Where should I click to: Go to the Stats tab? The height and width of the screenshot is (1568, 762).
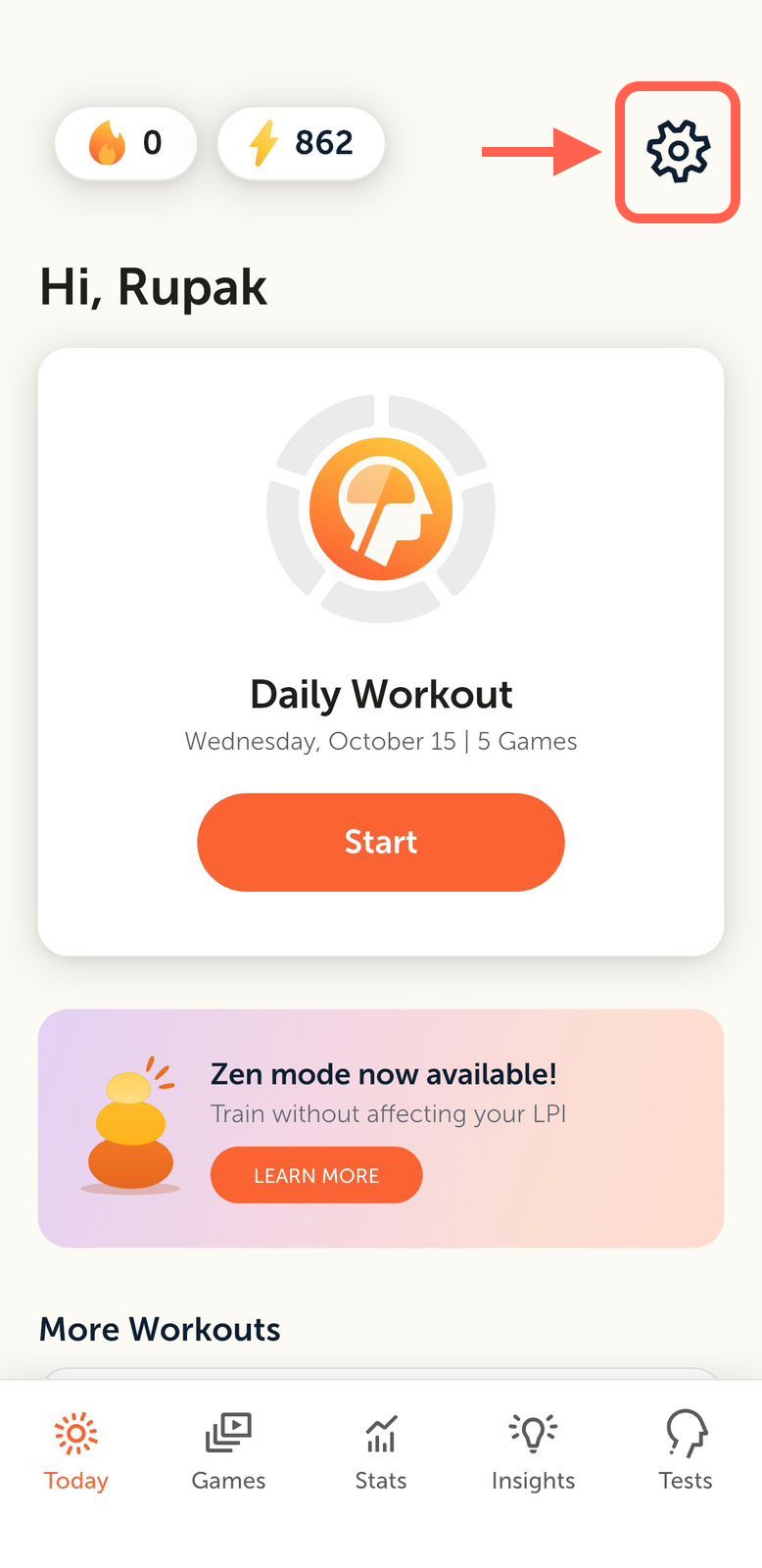click(381, 1451)
